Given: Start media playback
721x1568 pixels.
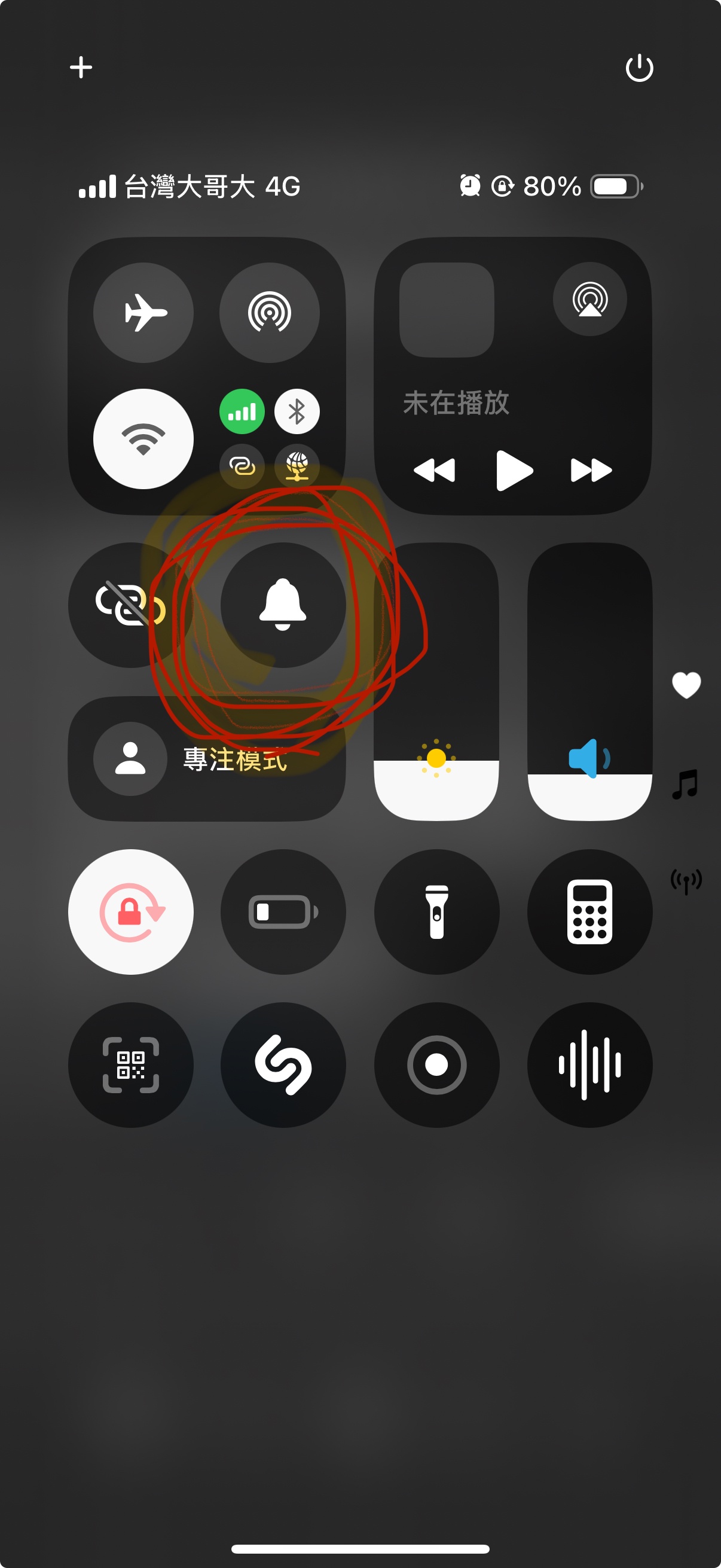Looking at the screenshot, I should 514,470.
